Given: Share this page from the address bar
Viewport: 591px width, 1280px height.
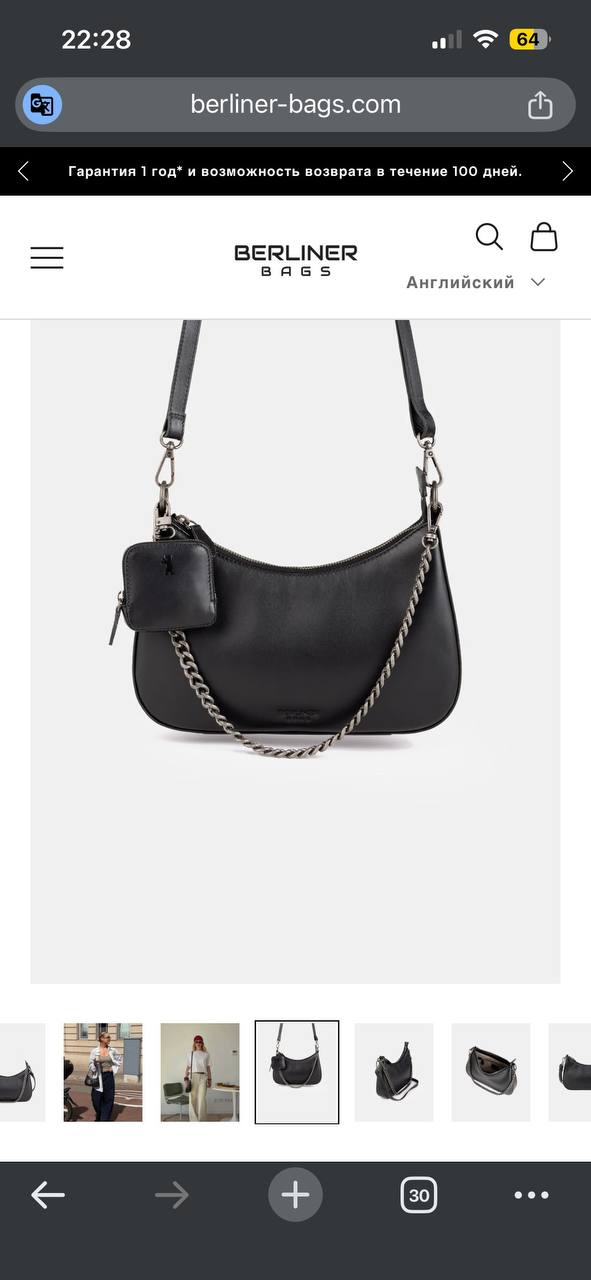Looking at the screenshot, I should [x=540, y=104].
